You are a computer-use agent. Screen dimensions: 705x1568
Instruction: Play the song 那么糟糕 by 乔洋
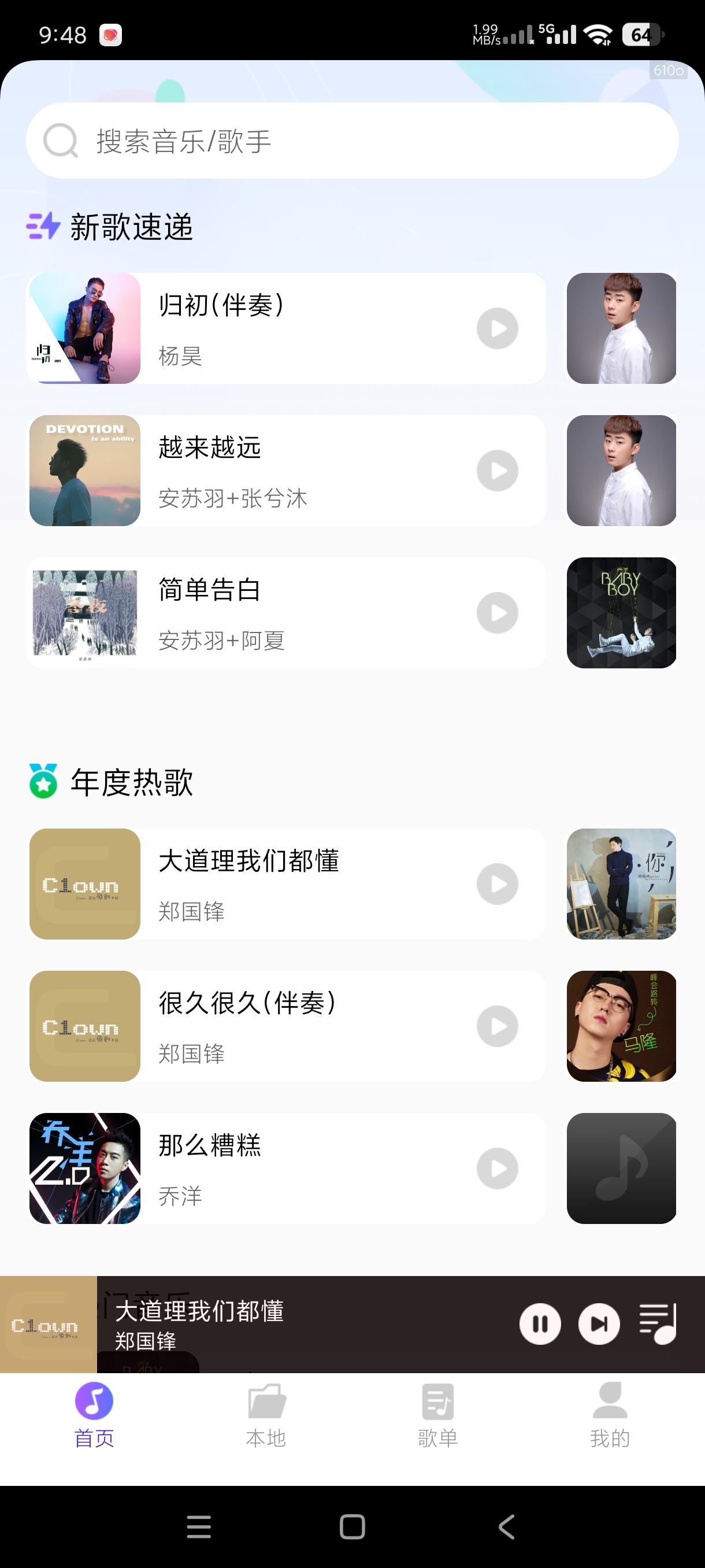(x=498, y=1168)
